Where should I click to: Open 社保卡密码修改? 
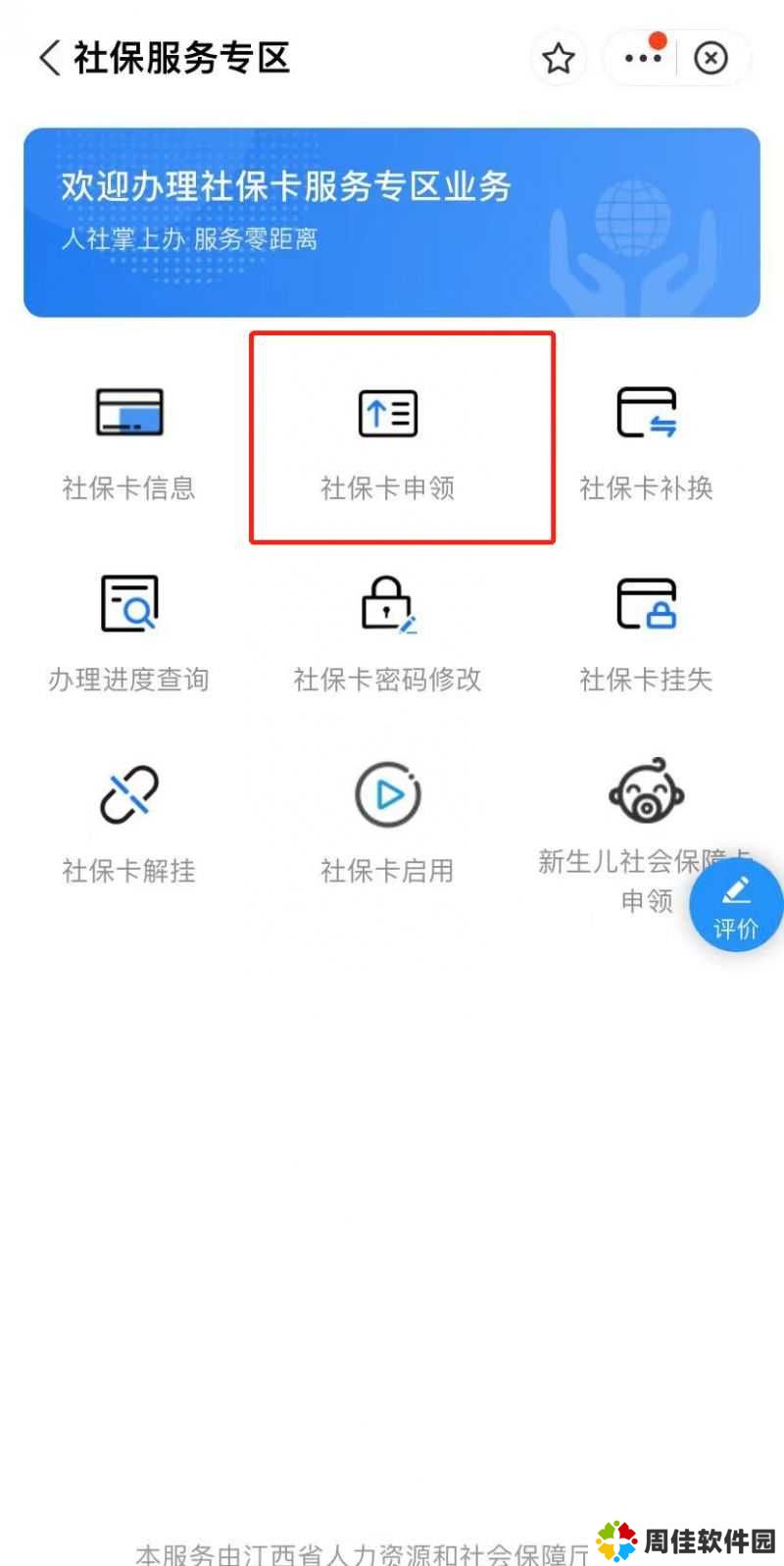(x=388, y=631)
